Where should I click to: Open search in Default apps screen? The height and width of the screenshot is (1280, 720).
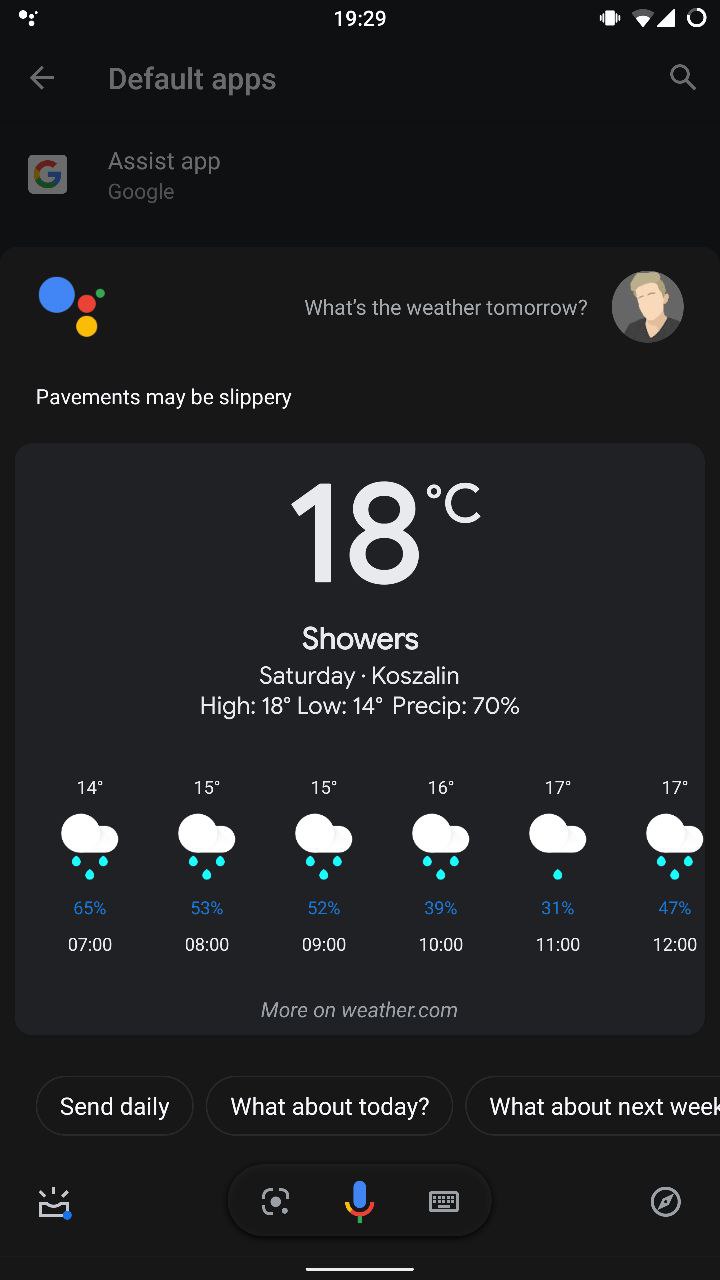coord(682,77)
